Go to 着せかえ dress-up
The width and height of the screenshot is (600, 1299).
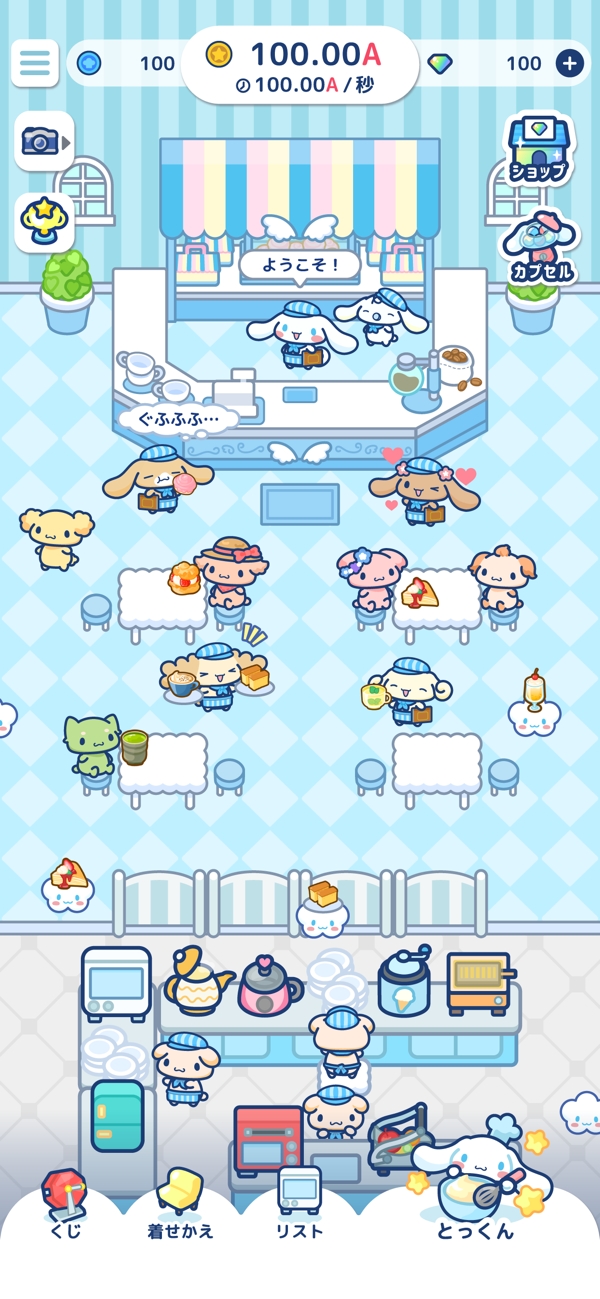pyautogui.click(x=180, y=1203)
